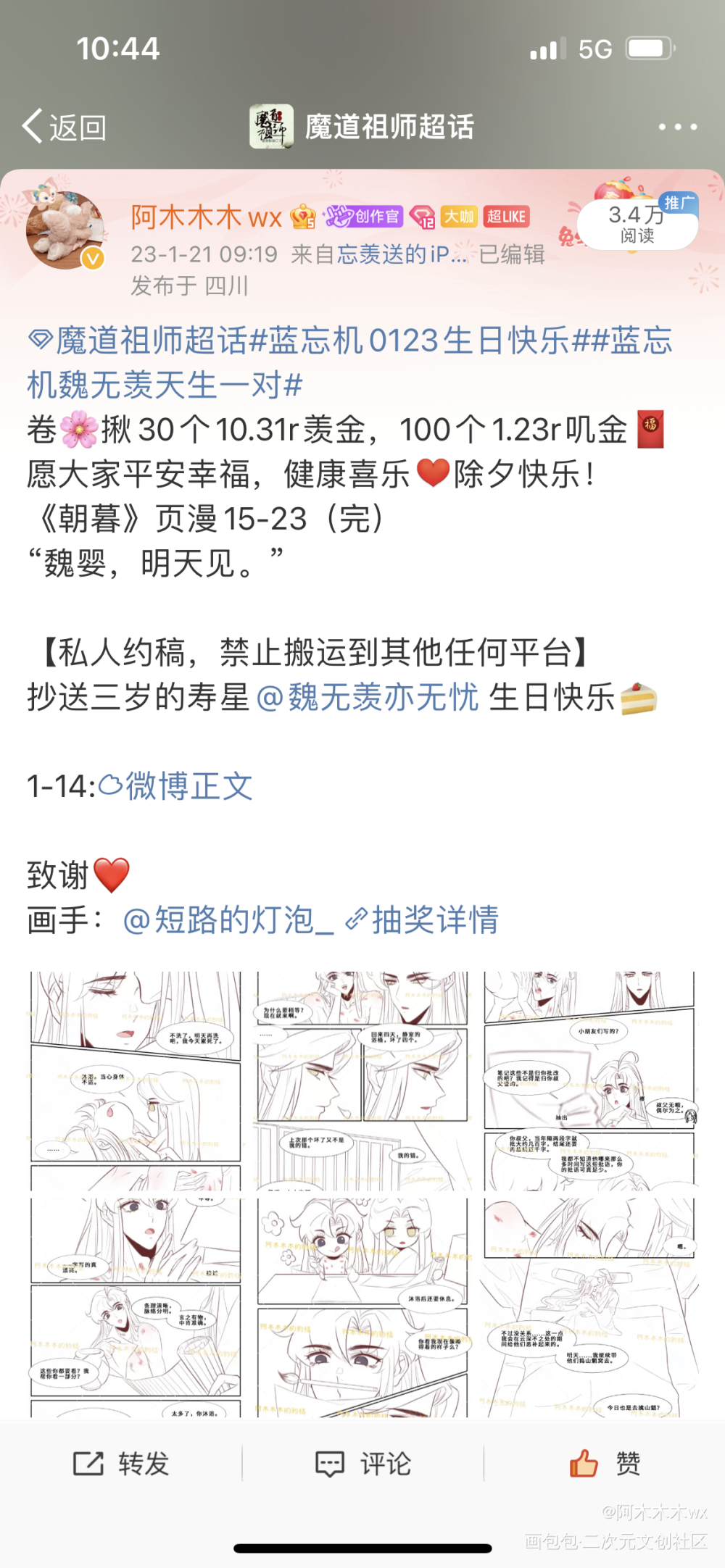
Task: Tap the 返回 back button
Action: pyautogui.click(x=64, y=128)
